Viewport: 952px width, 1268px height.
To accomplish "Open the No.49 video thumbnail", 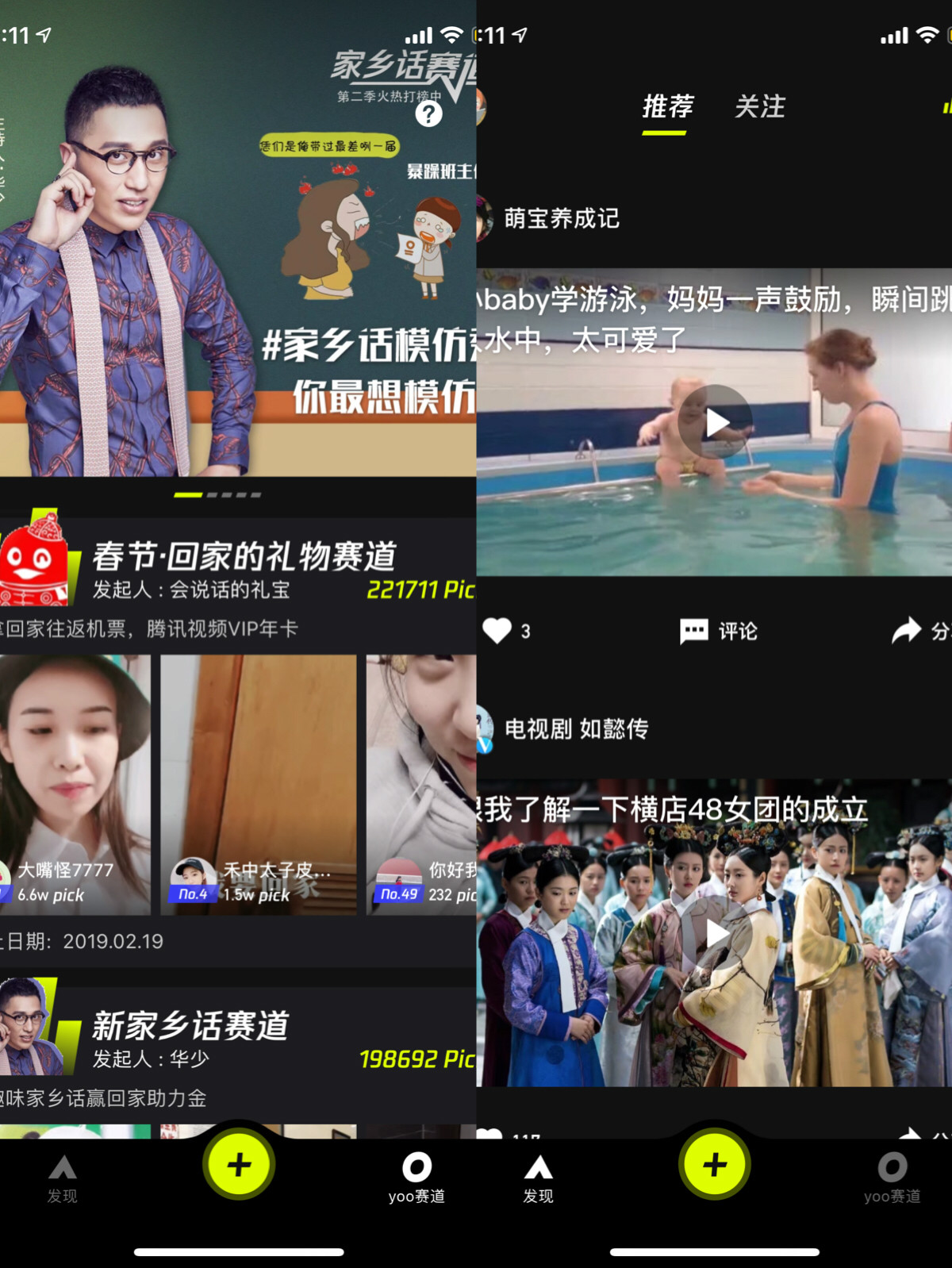I will pos(422,784).
